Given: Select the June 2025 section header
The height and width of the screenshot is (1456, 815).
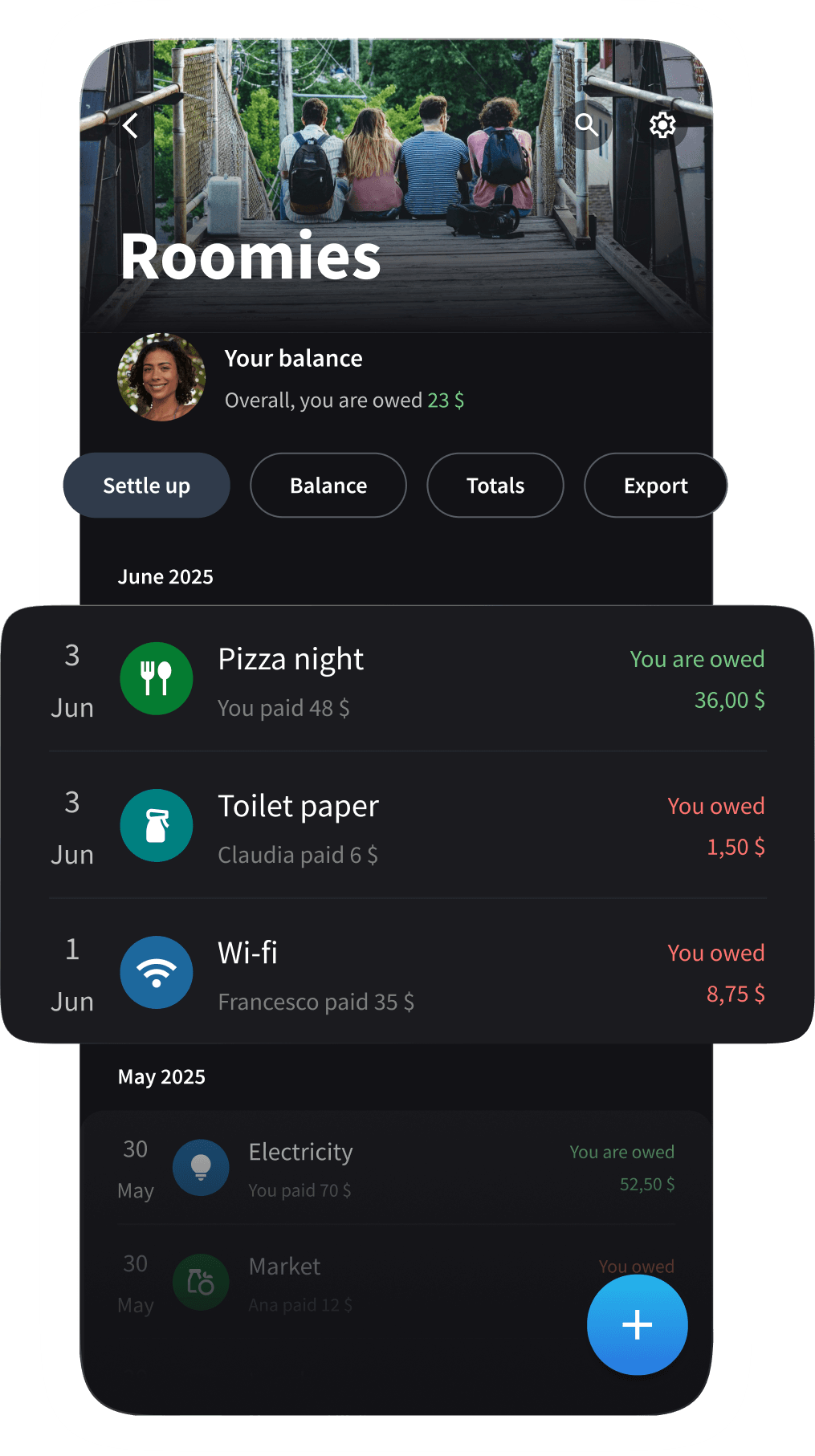Looking at the screenshot, I should tap(165, 576).
